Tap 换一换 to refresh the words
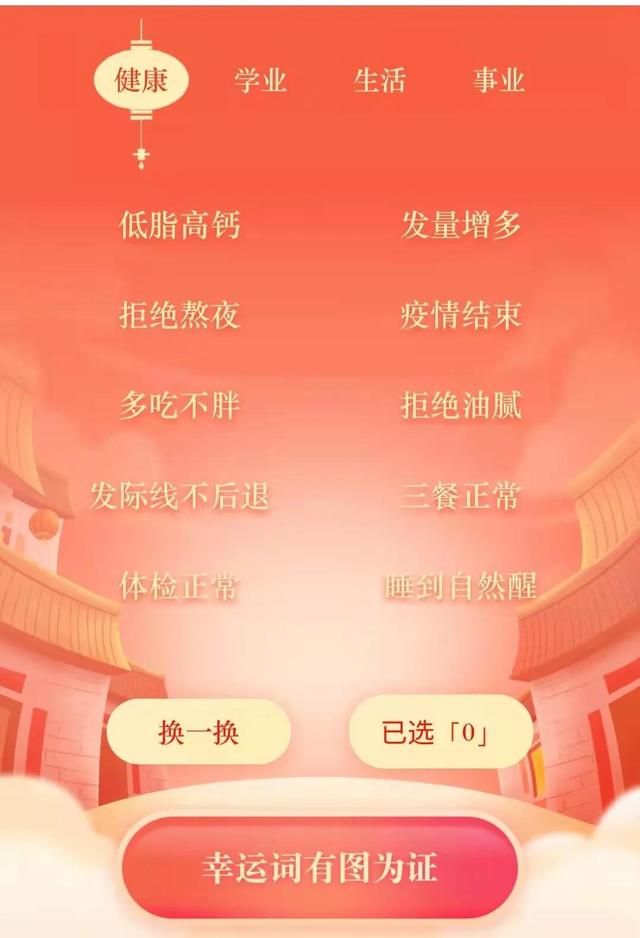 [x=198, y=732]
